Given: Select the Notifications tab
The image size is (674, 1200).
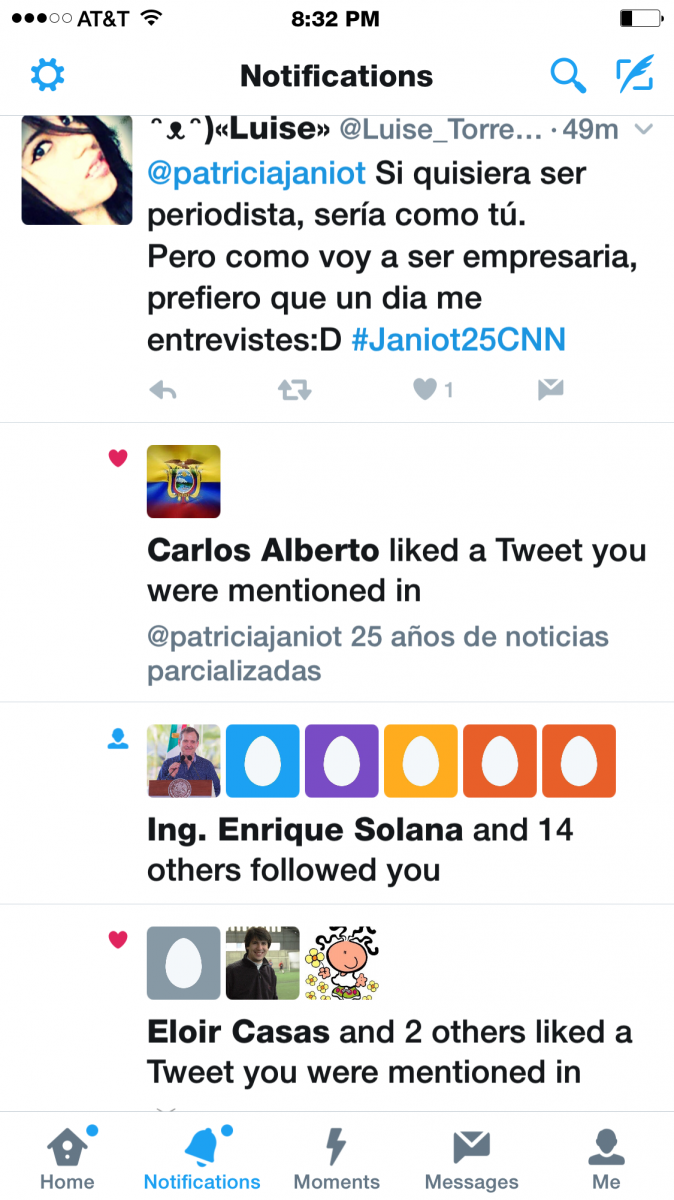Looking at the screenshot, I should point(202,1157).
